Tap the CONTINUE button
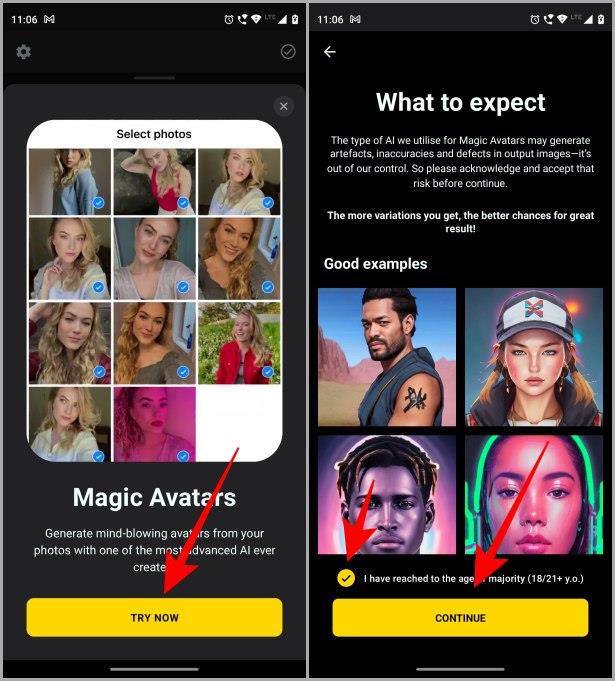Screen dimensions: 615x681 point(460,618)
